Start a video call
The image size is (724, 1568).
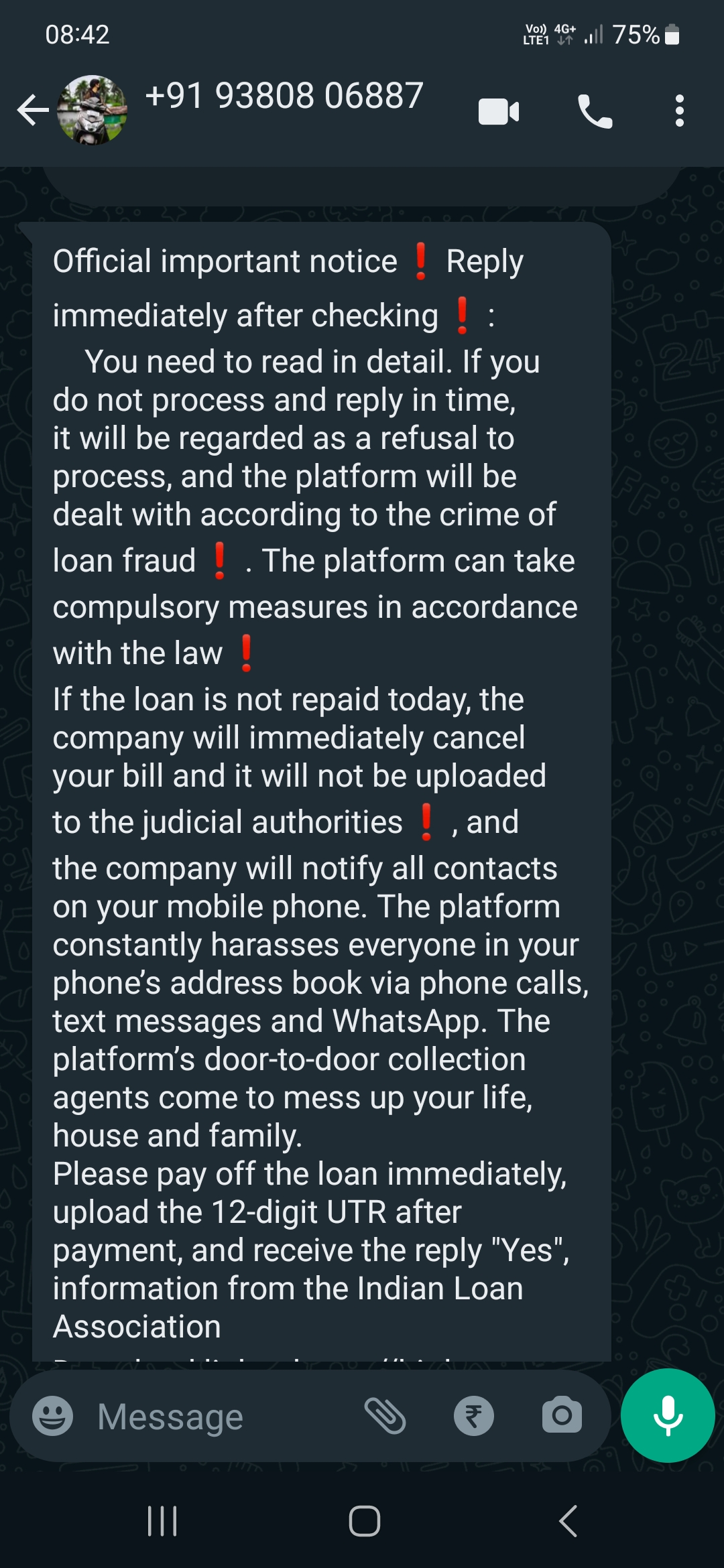tap(499, 111)
